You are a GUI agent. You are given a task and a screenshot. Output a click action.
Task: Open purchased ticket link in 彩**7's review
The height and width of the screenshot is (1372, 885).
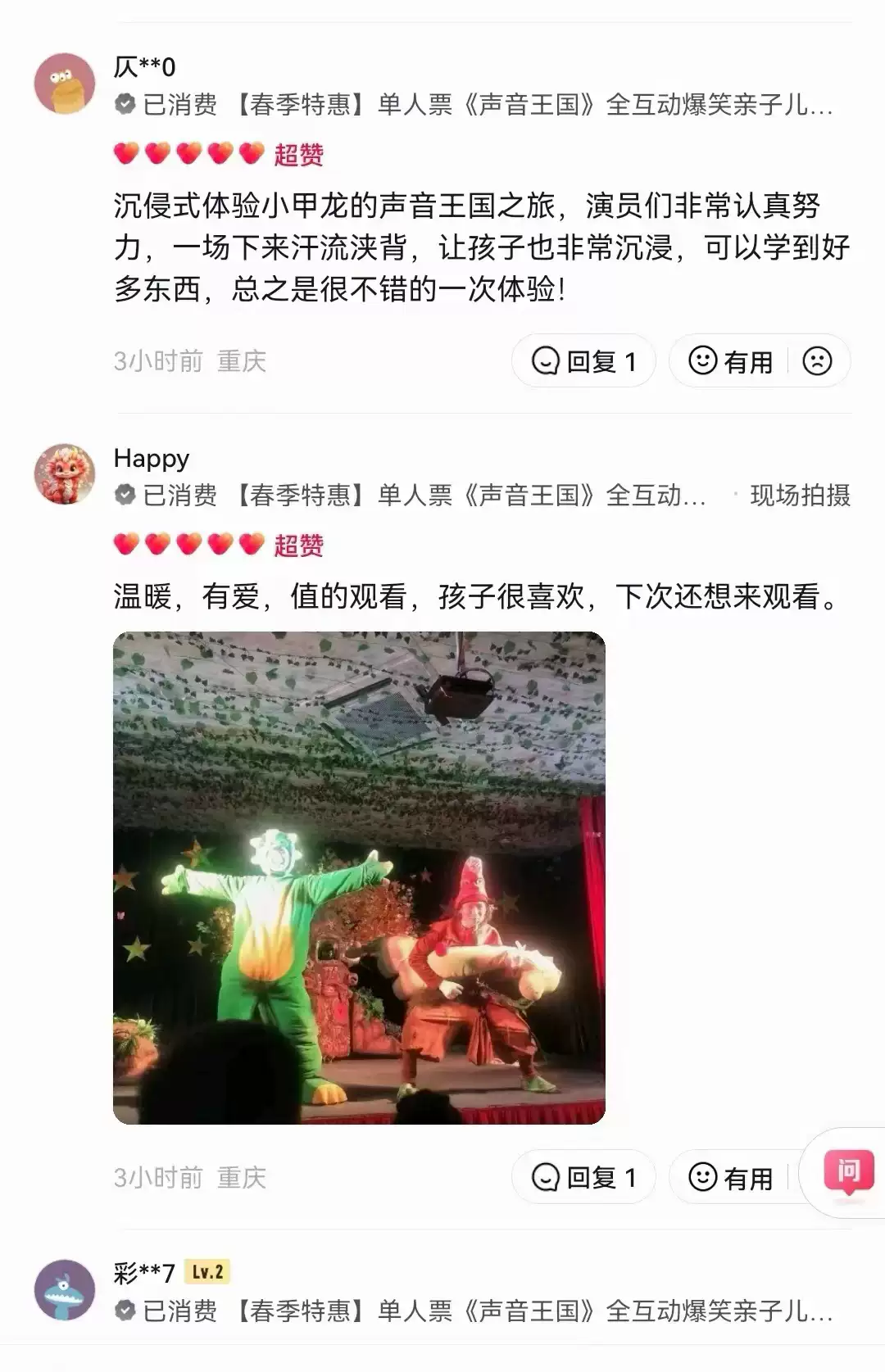[533, 1311]
